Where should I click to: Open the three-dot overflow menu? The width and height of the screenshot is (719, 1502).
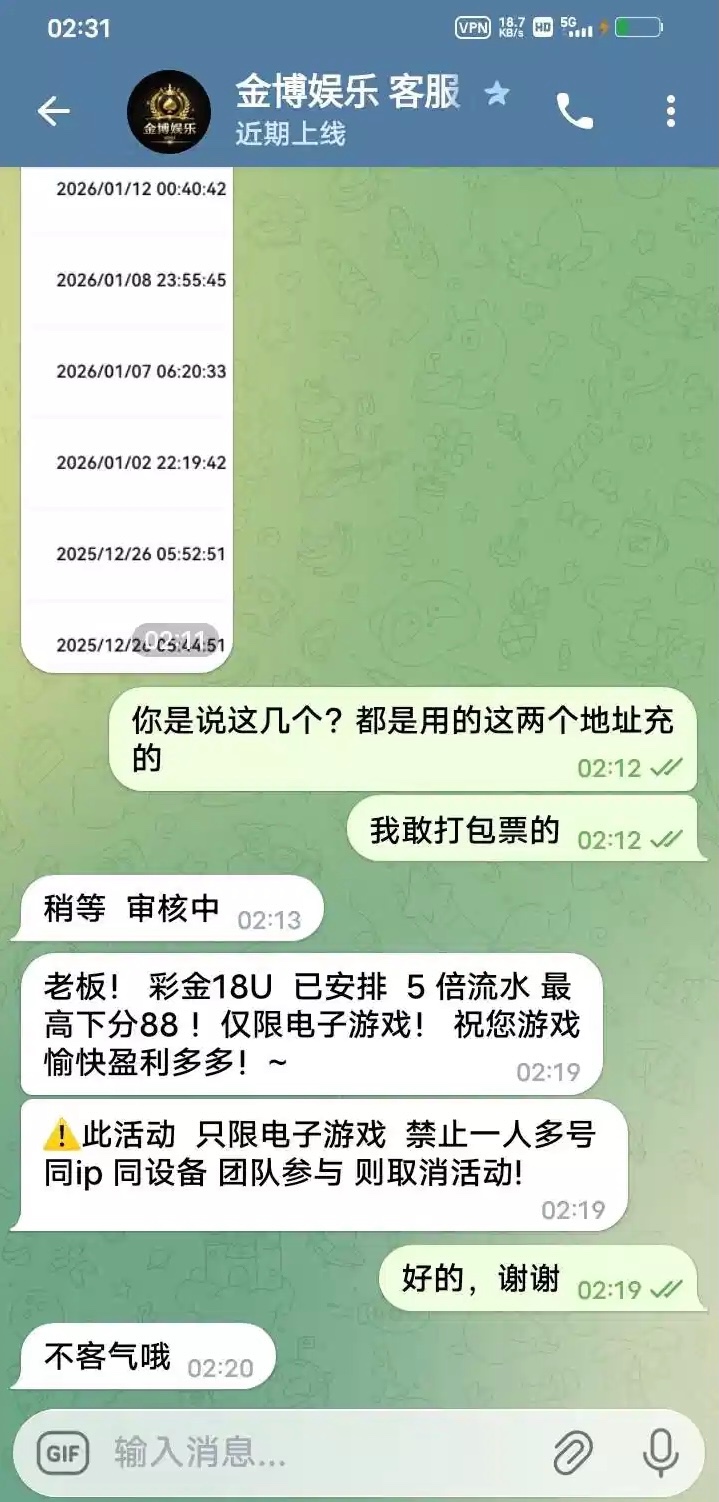[x=670, y=111]
